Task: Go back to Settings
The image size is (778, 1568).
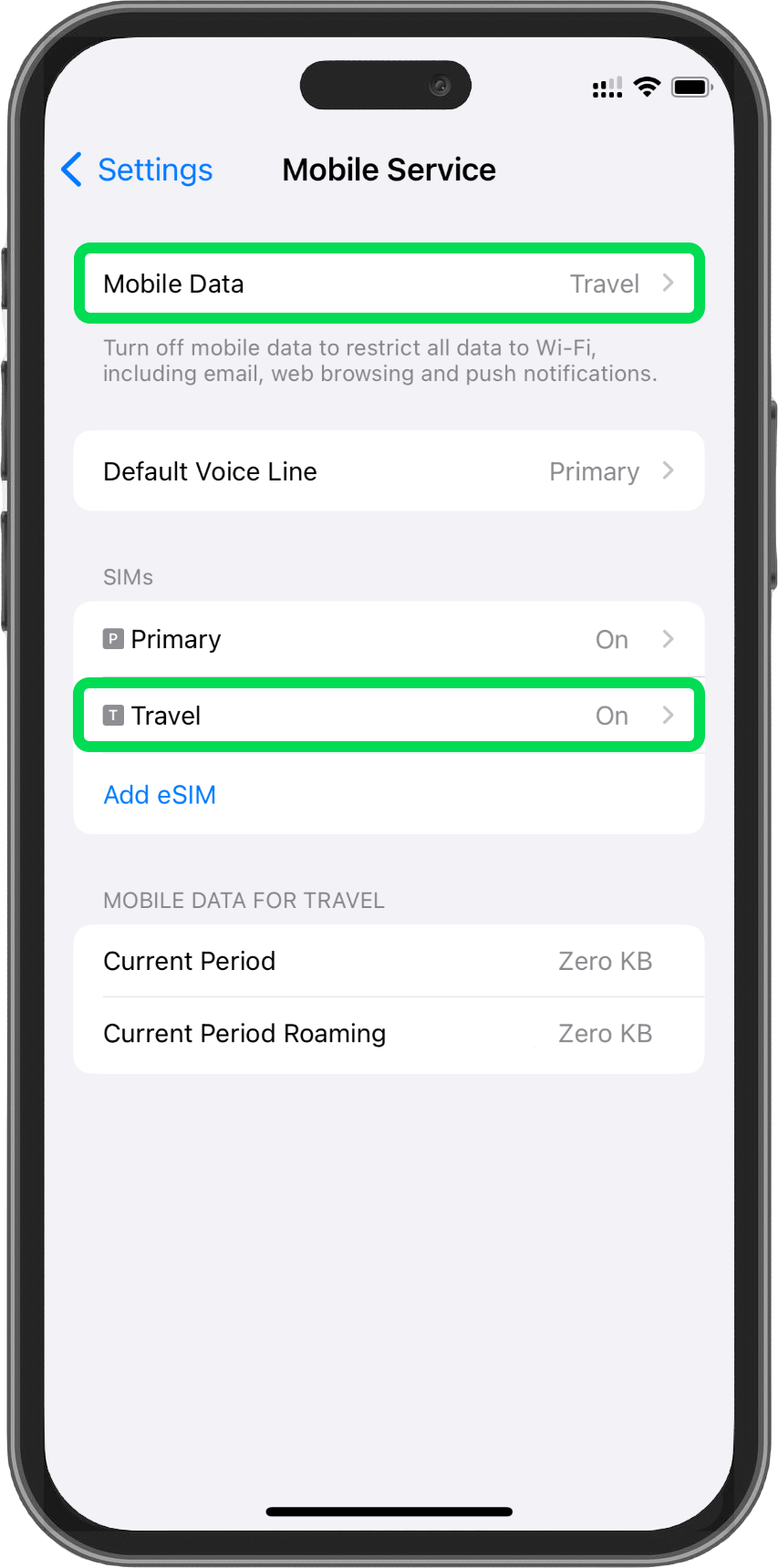Action: (137, 170)
